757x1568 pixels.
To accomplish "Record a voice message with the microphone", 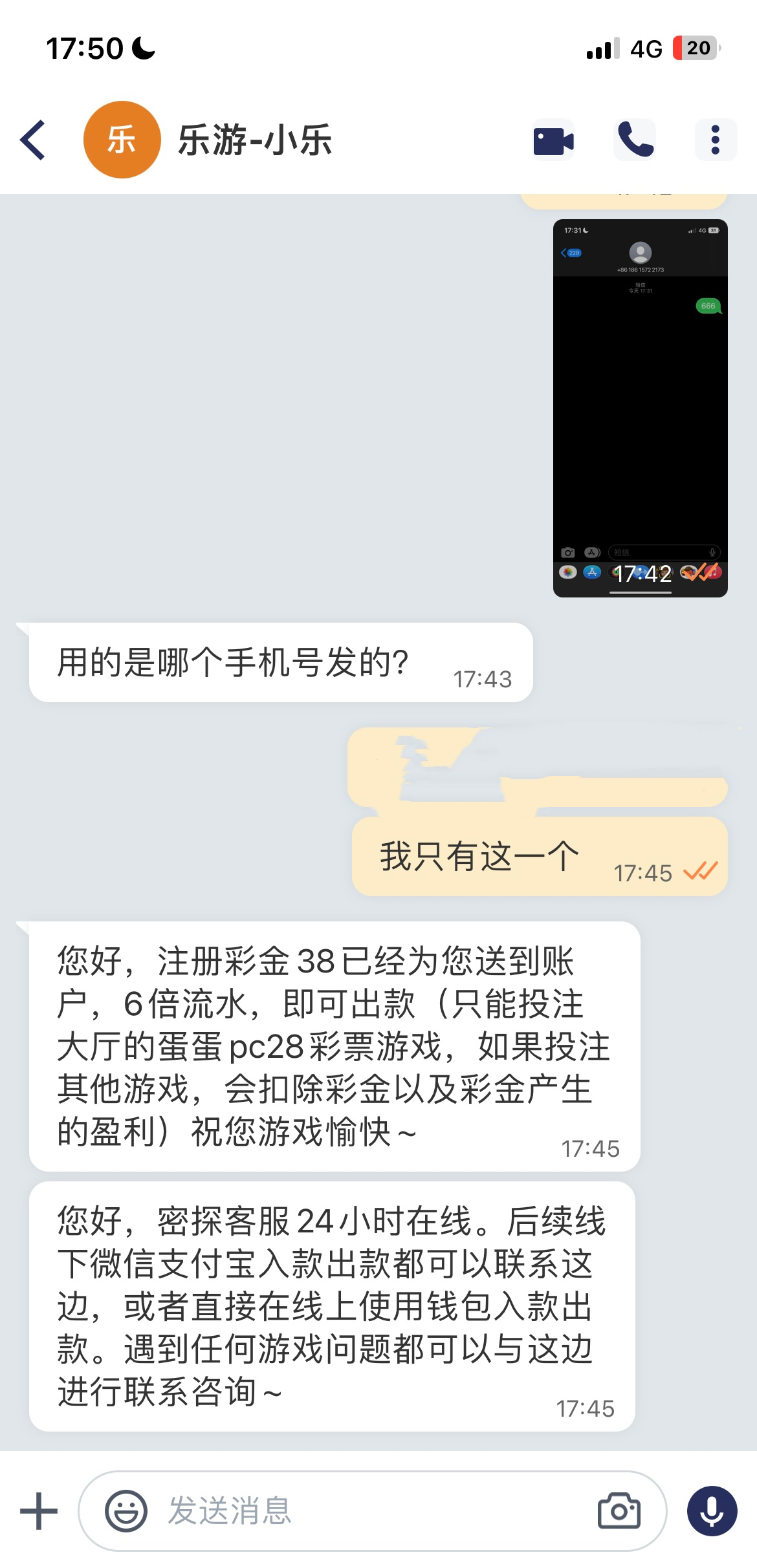I will [712, 1511].
